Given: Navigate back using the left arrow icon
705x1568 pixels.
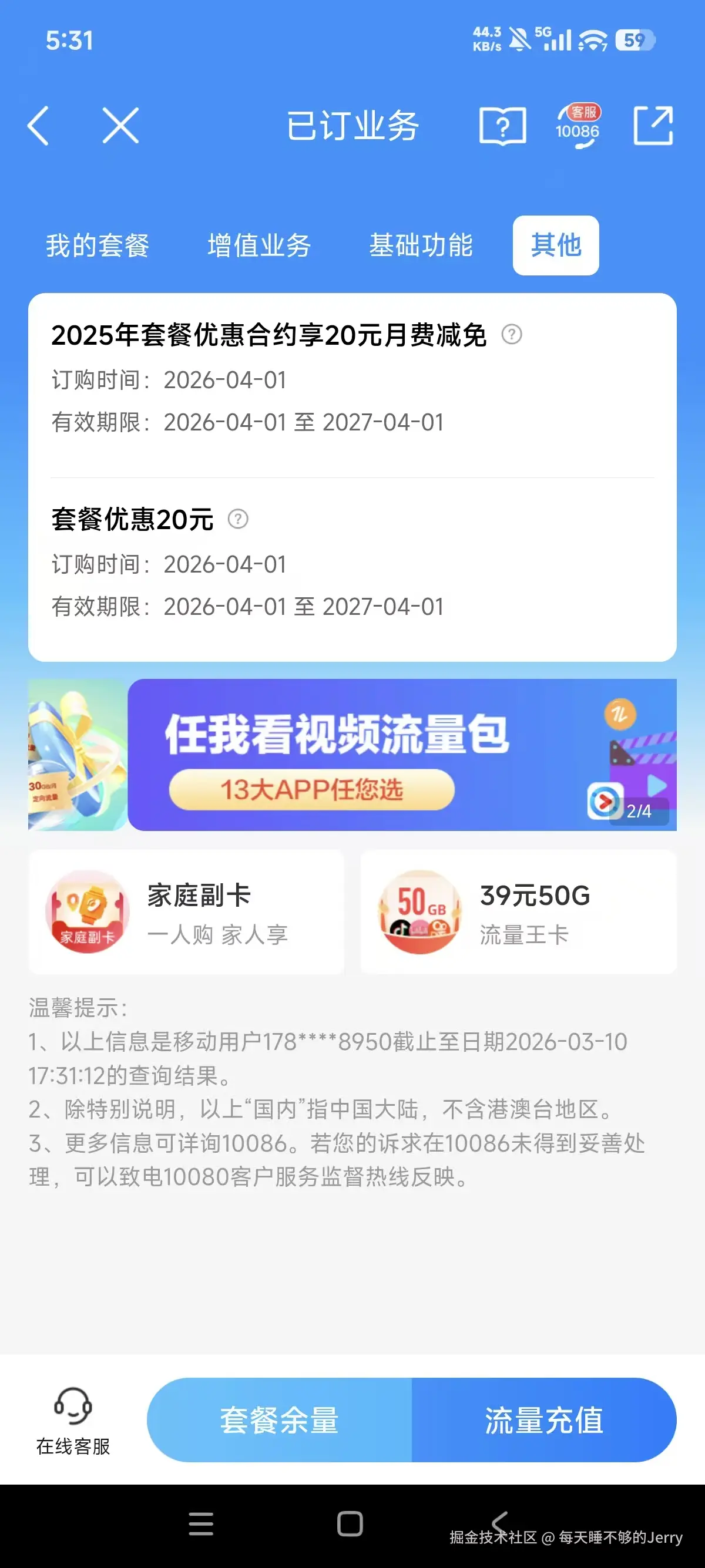Looking at the screenshot, I should click(x=38, y=126).
